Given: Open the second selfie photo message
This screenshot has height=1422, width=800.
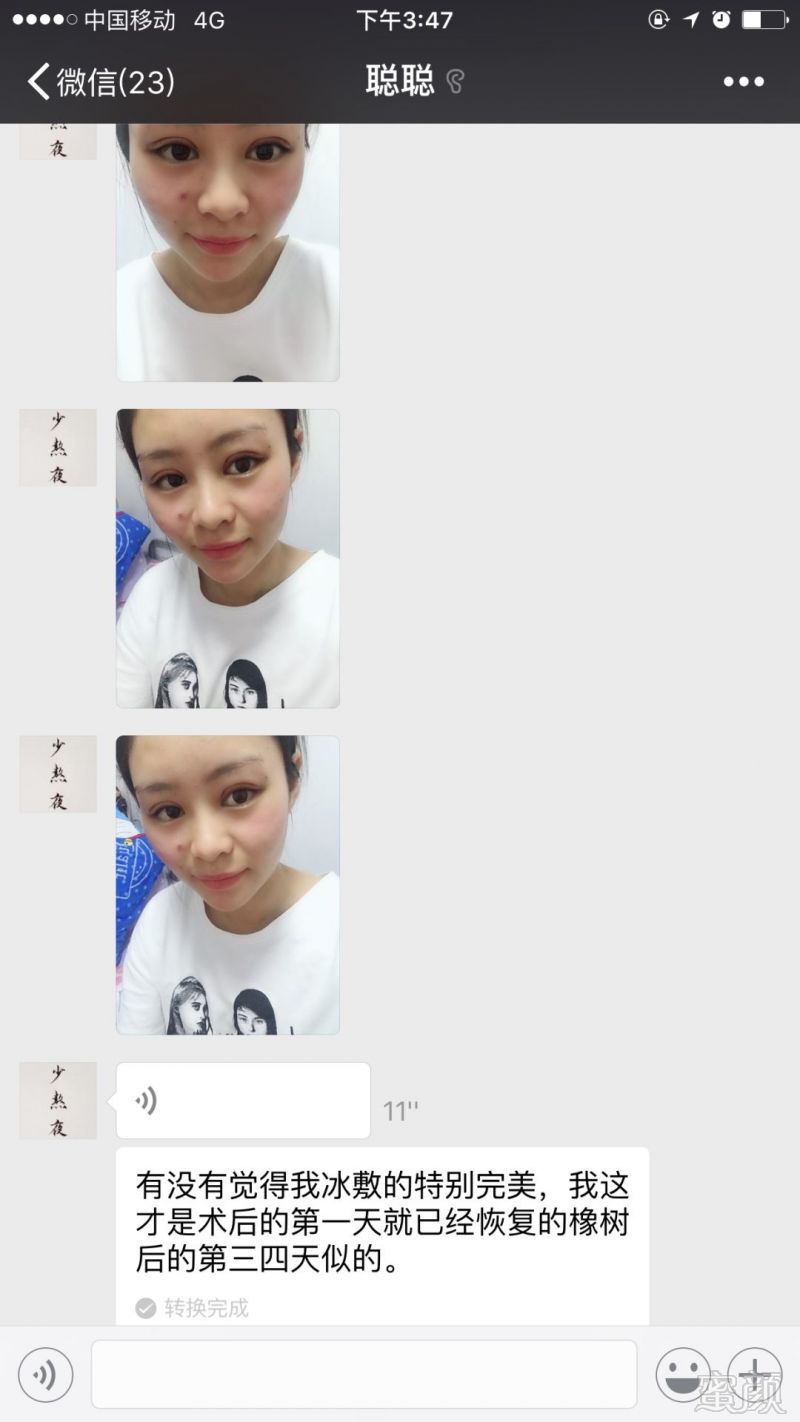Looking at the screenshot, I should click(228, 558).
